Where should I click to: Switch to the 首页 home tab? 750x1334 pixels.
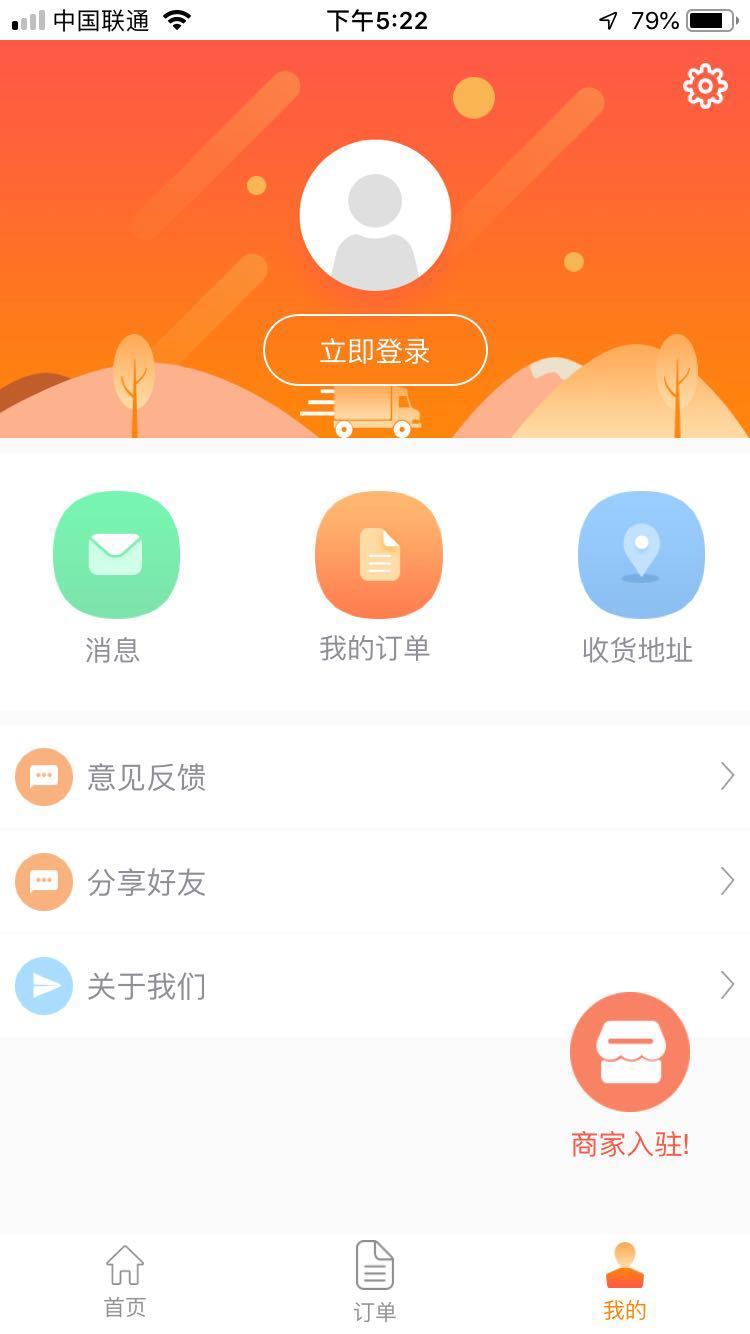coord(125,1281)
